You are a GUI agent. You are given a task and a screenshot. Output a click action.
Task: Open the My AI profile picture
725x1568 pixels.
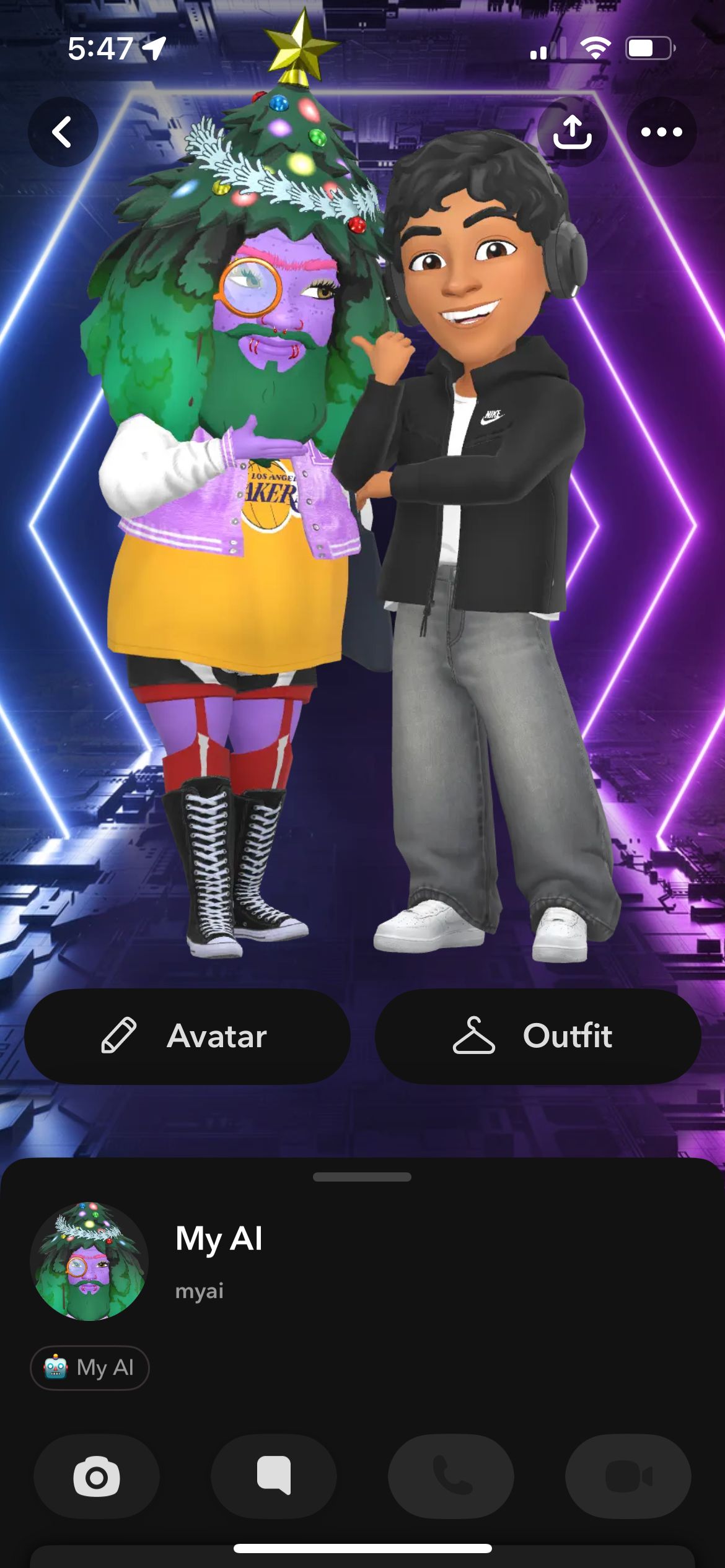coord(89,1261)
